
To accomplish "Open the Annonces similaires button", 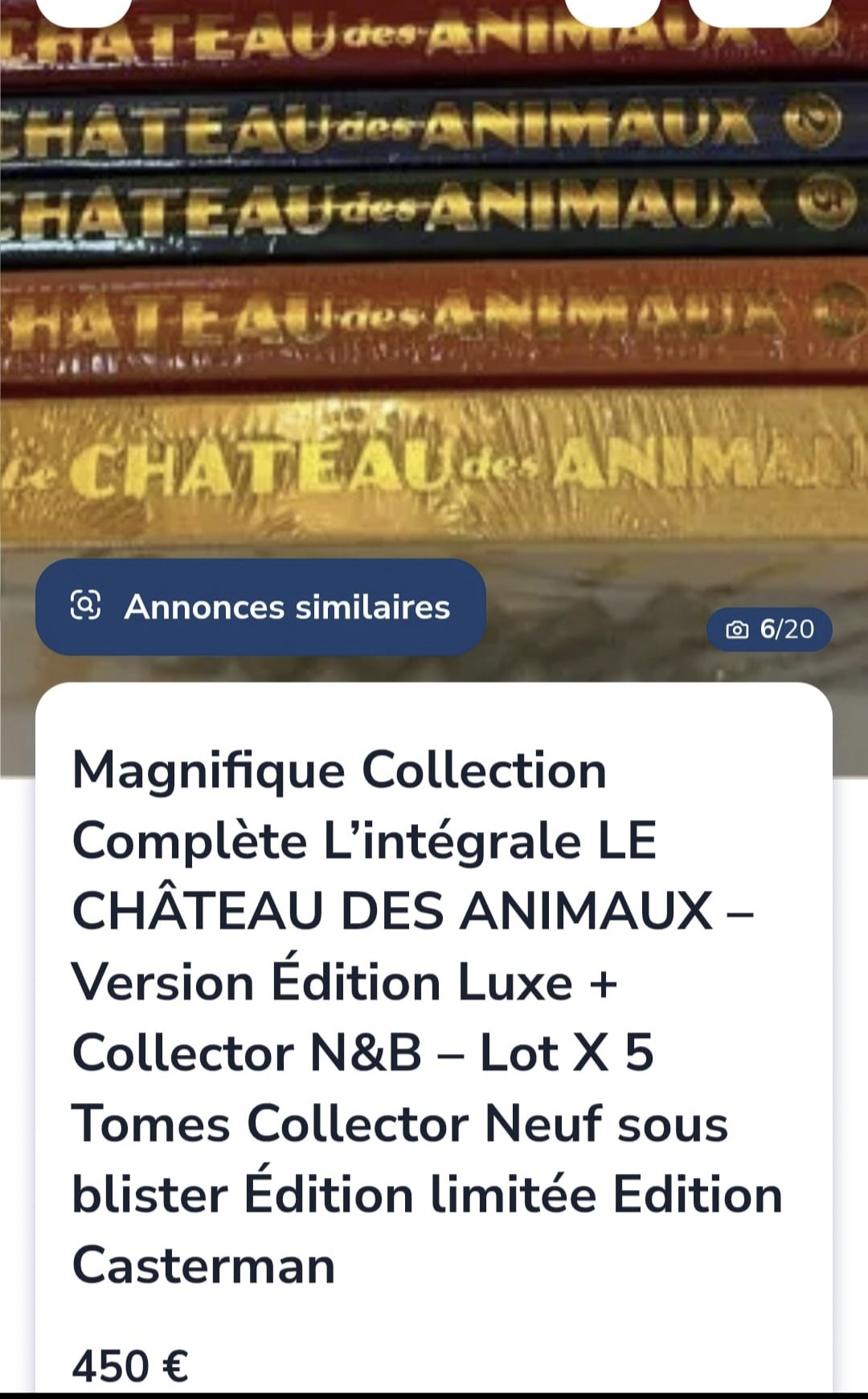I will click(x=260, y=607).
